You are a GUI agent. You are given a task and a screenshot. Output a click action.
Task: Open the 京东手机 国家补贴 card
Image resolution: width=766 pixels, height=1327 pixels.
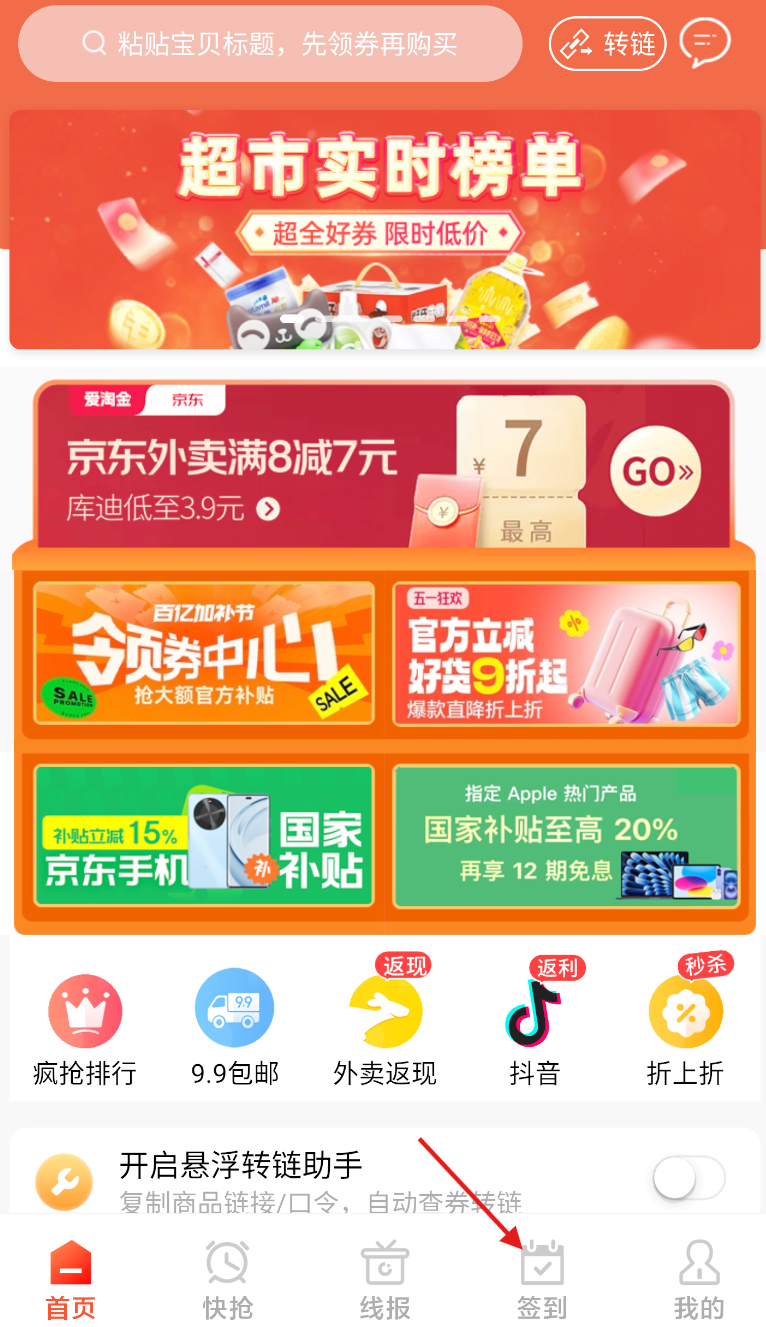[x=204, y=835]
